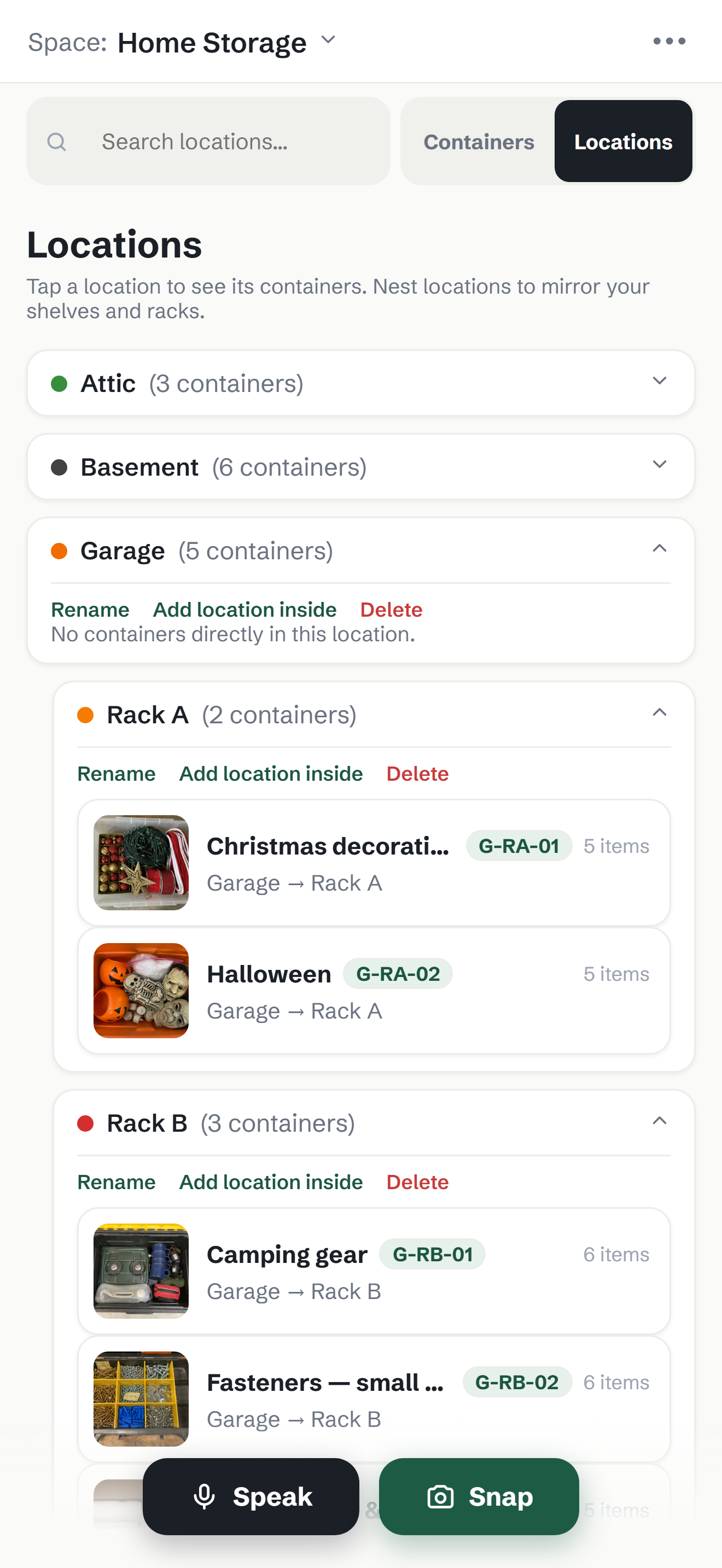Image resolution: width=722 pixels, height=1568 pixels.
Task: Add a location inside Rack B
Action: 271,1182
